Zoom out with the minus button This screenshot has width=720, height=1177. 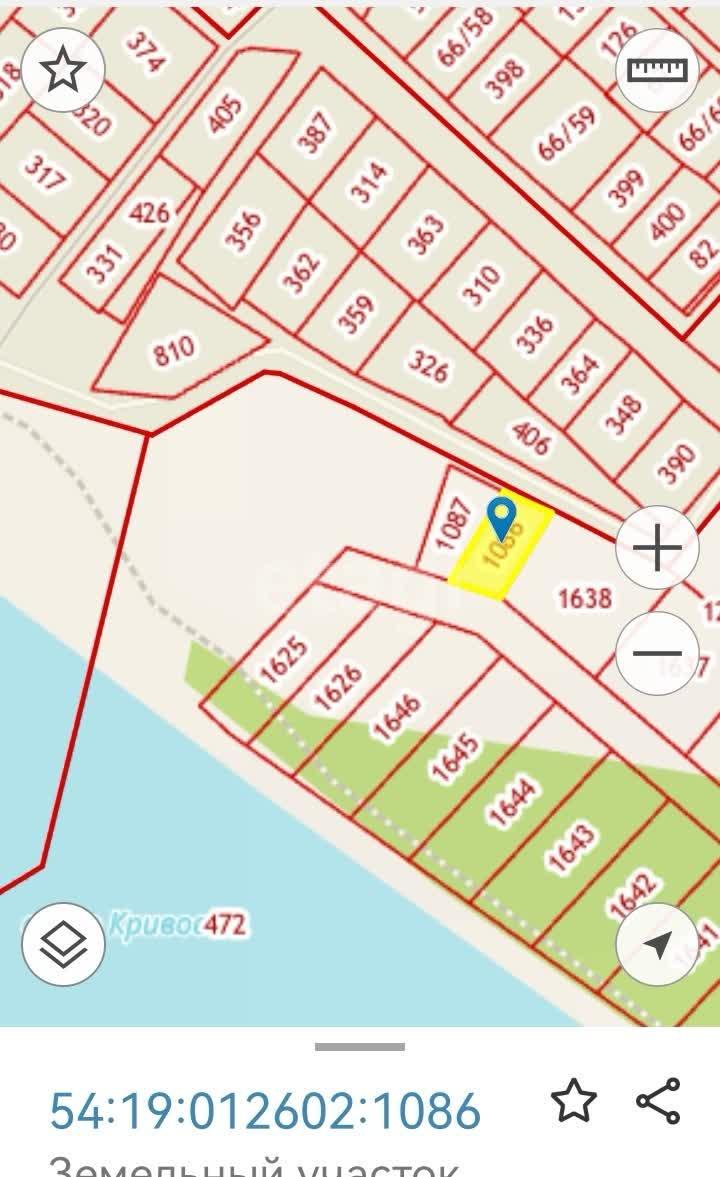tap(657, 653)
